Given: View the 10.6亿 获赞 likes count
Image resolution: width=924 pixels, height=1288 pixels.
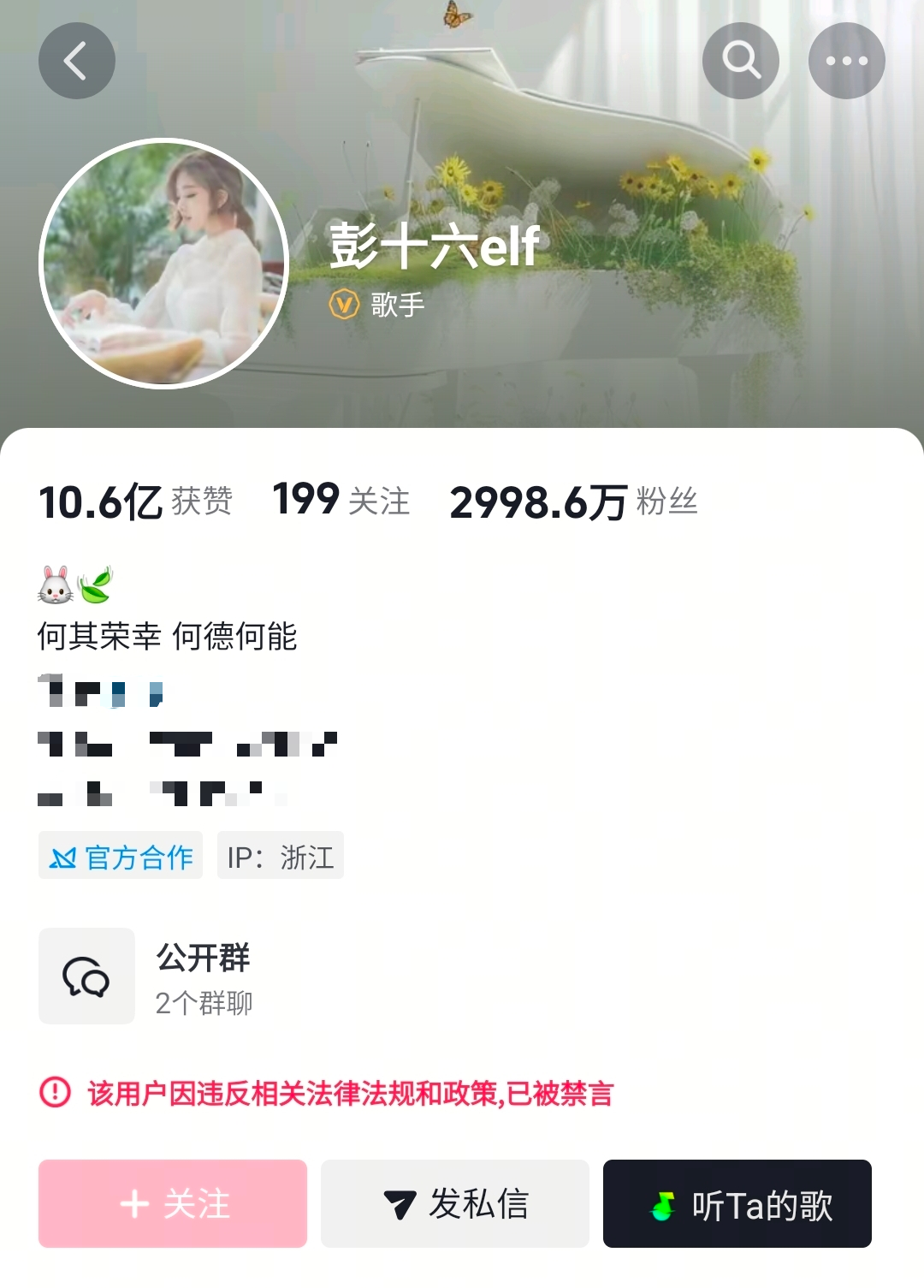Looking at the screenshot, I should click(135, 502).
